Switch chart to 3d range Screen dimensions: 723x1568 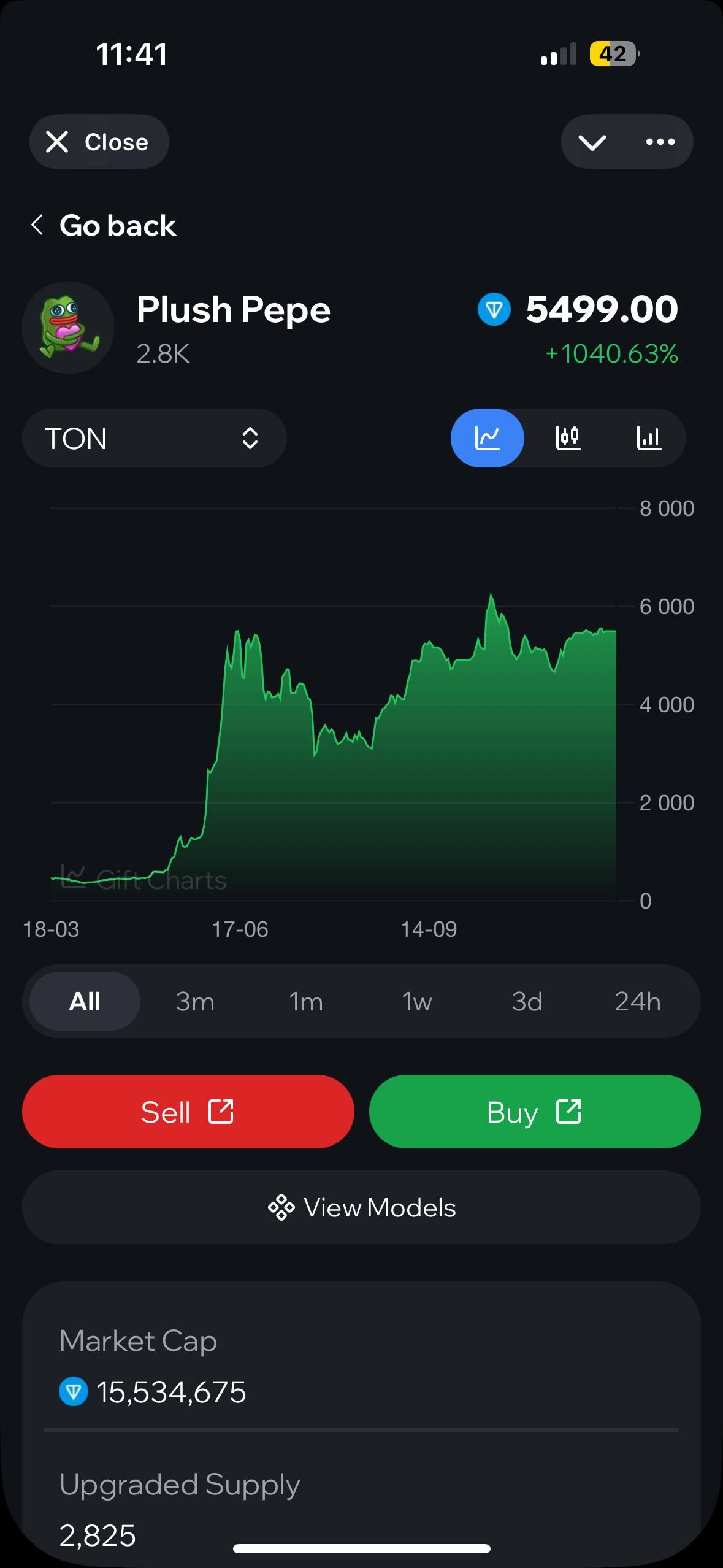point(527,1002)
